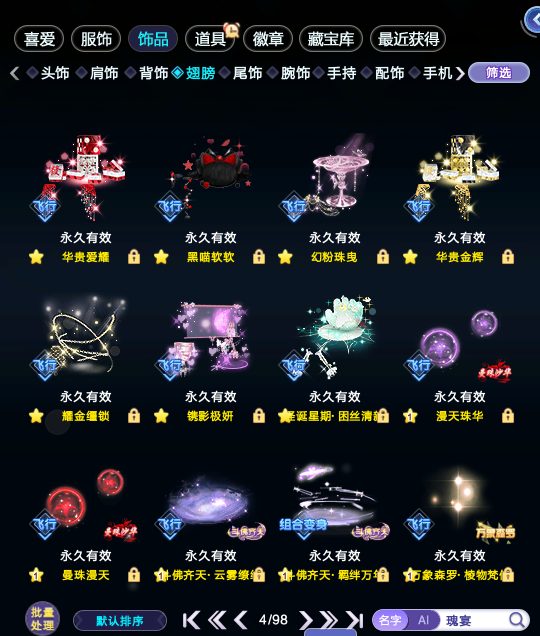This screenshot has width=540, height=636.
Task: Switch search mode to AI
Action: [423, 620]
